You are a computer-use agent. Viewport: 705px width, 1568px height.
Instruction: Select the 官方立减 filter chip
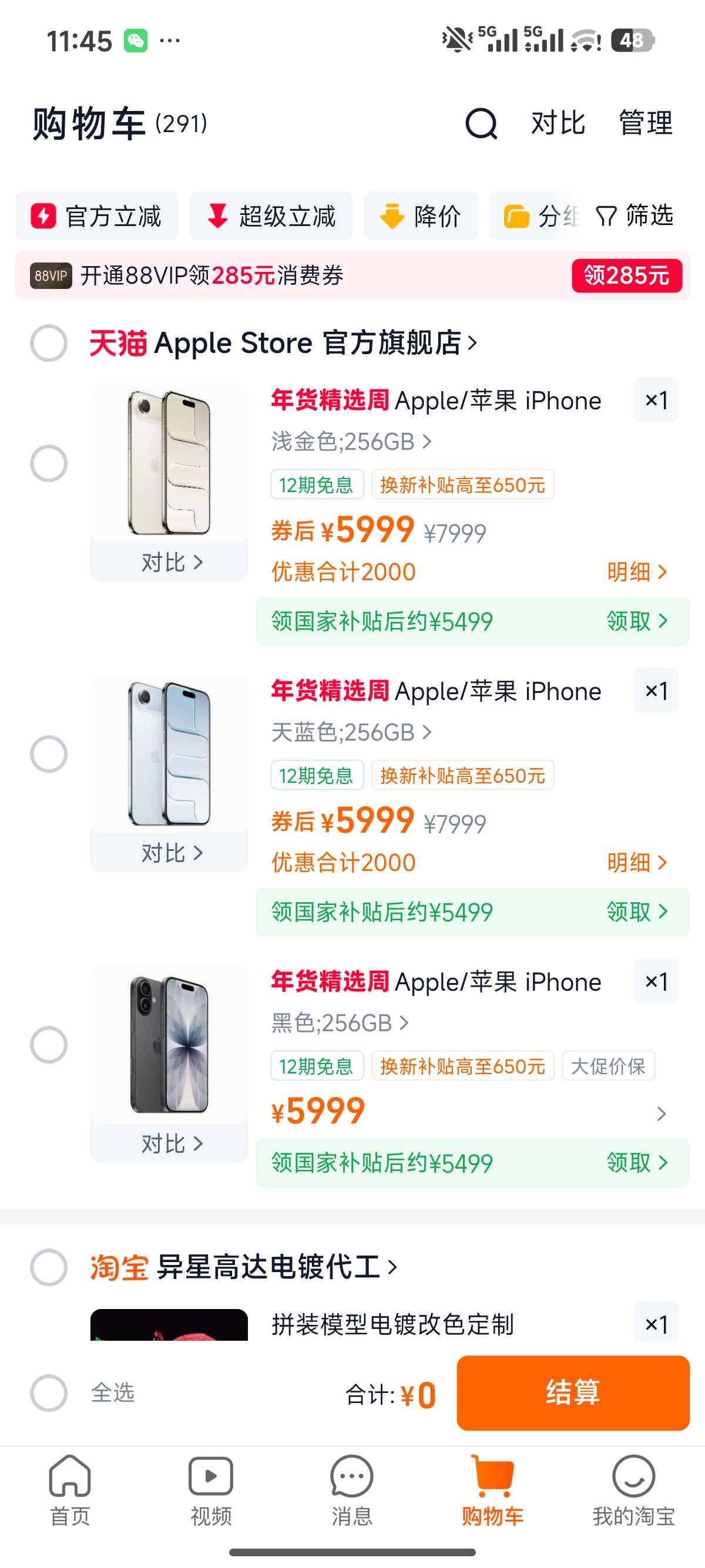(x=97, y=216)
